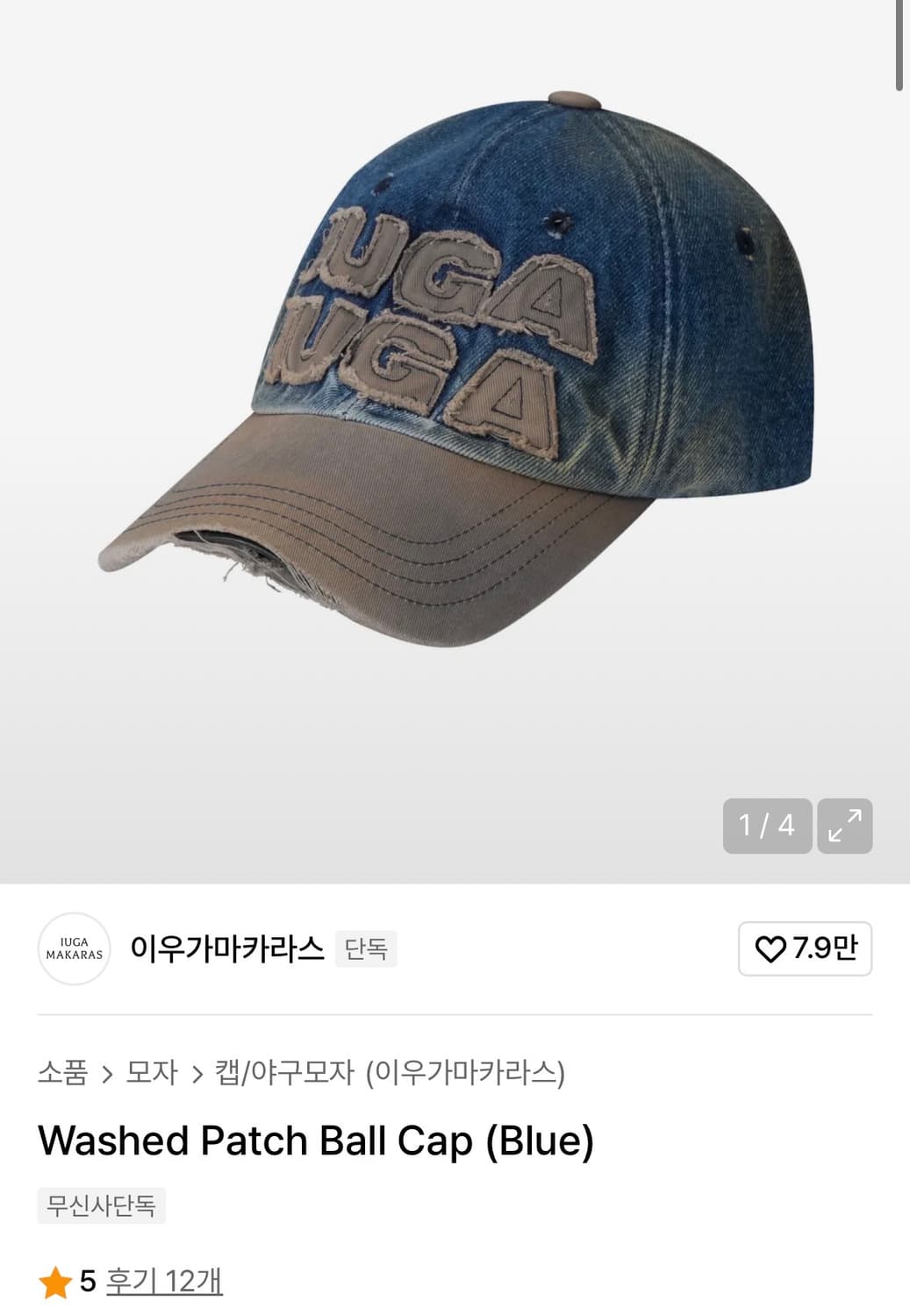Click the heart outline inside the like button
910x1316 pixels.
pyautogui.click(x=770, y=949)
